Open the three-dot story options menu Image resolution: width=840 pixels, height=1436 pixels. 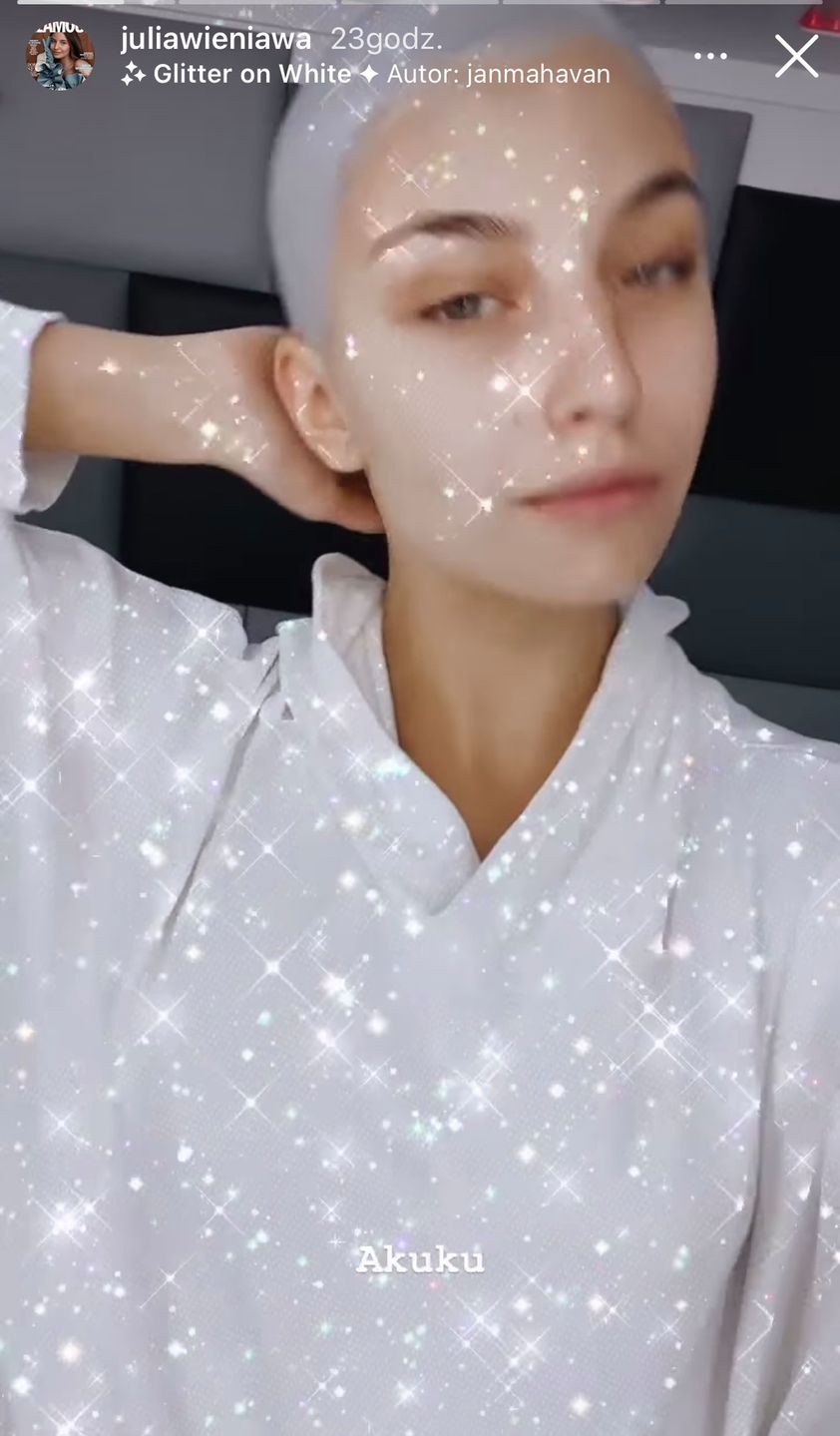[710, 56]
